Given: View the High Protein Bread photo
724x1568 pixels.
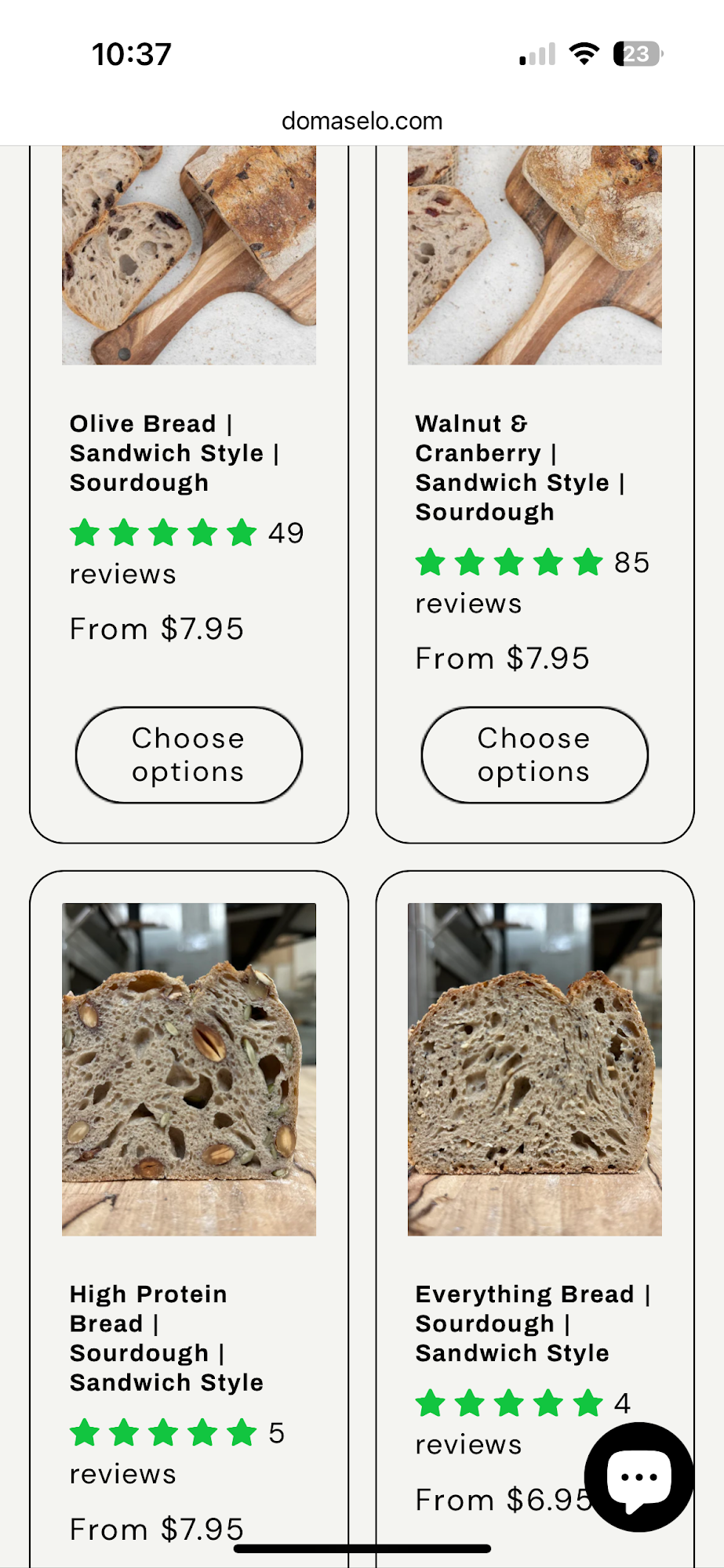Looking at the screenshot, I should click(x=189, y=1069).
